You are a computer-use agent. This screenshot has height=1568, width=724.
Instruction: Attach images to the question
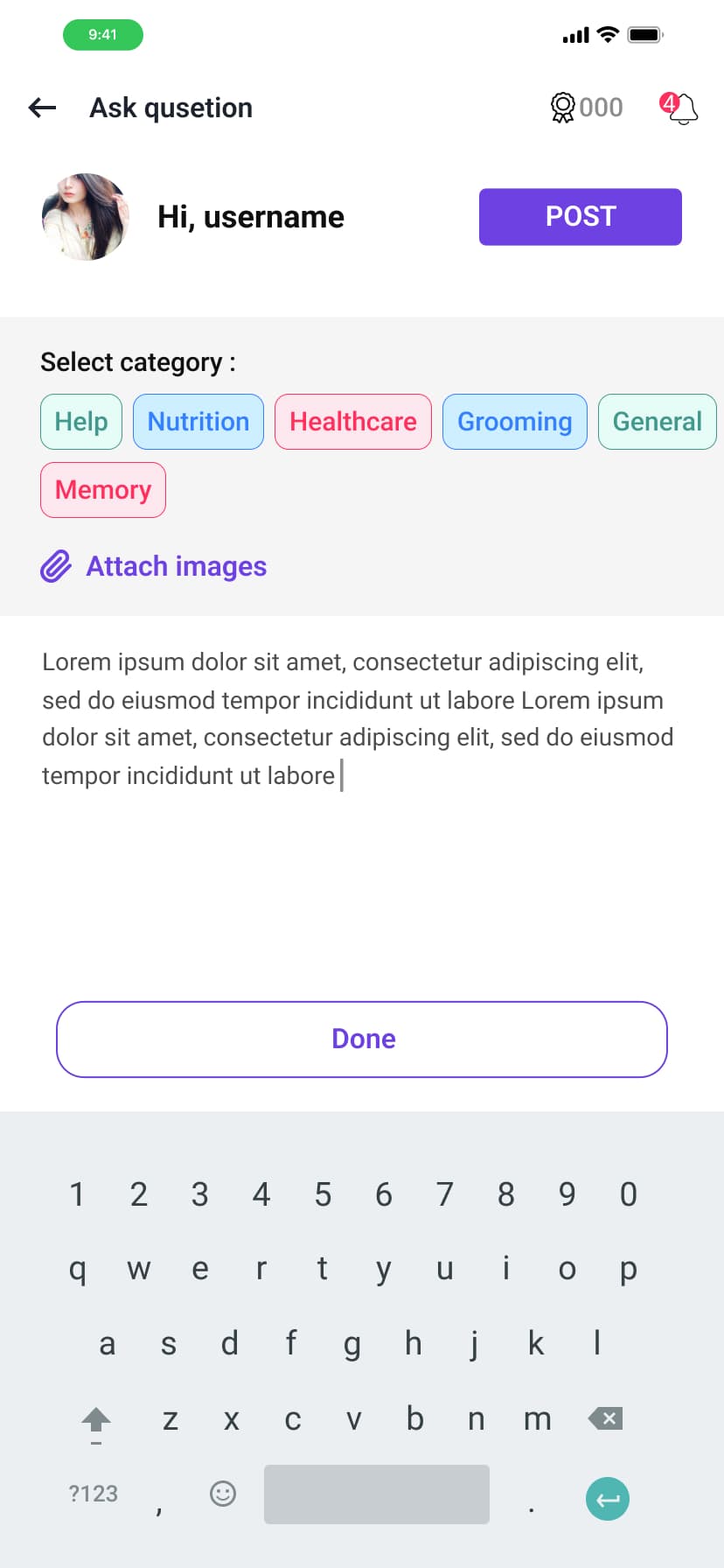tap(154, 567)
